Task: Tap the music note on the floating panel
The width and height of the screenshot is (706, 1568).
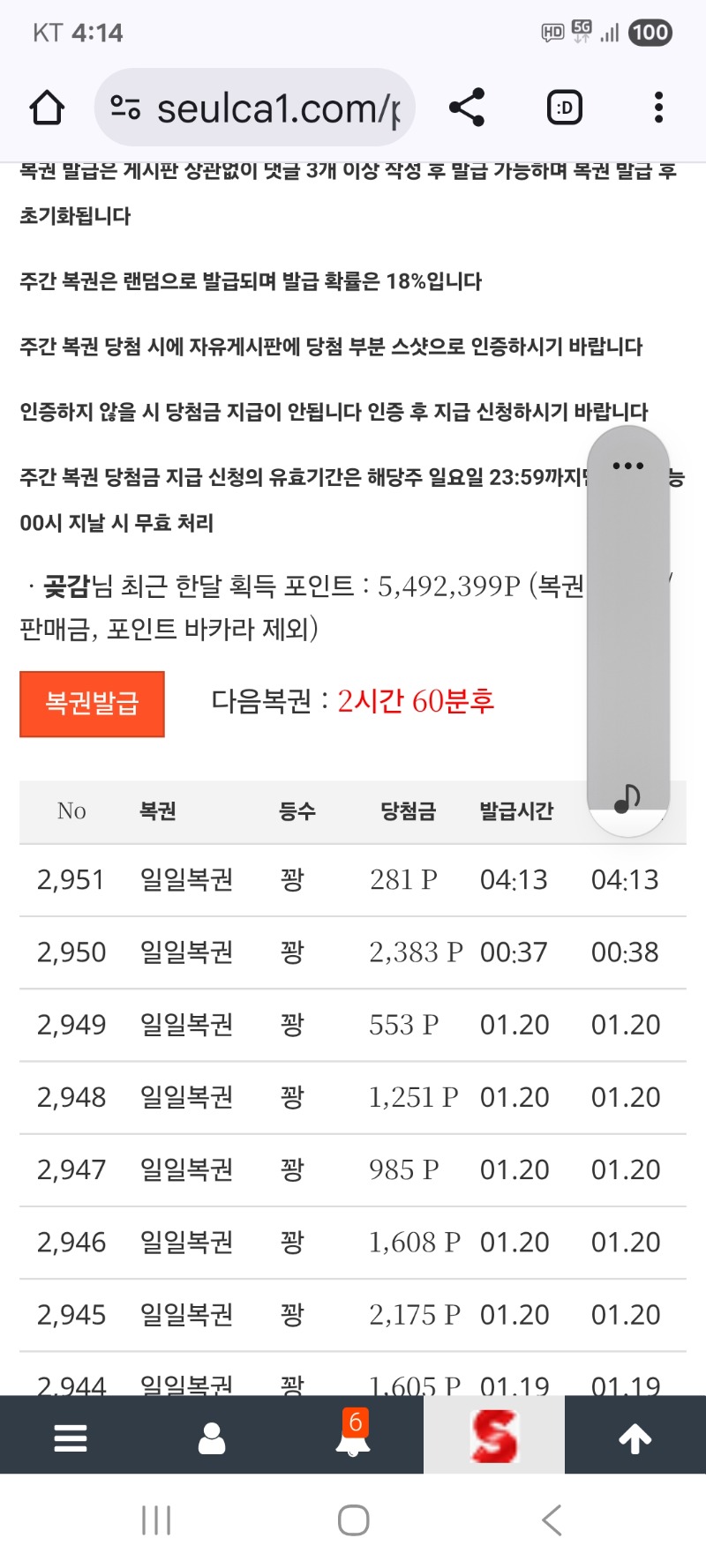Action: pyautogui.click(x=627, y=798)
